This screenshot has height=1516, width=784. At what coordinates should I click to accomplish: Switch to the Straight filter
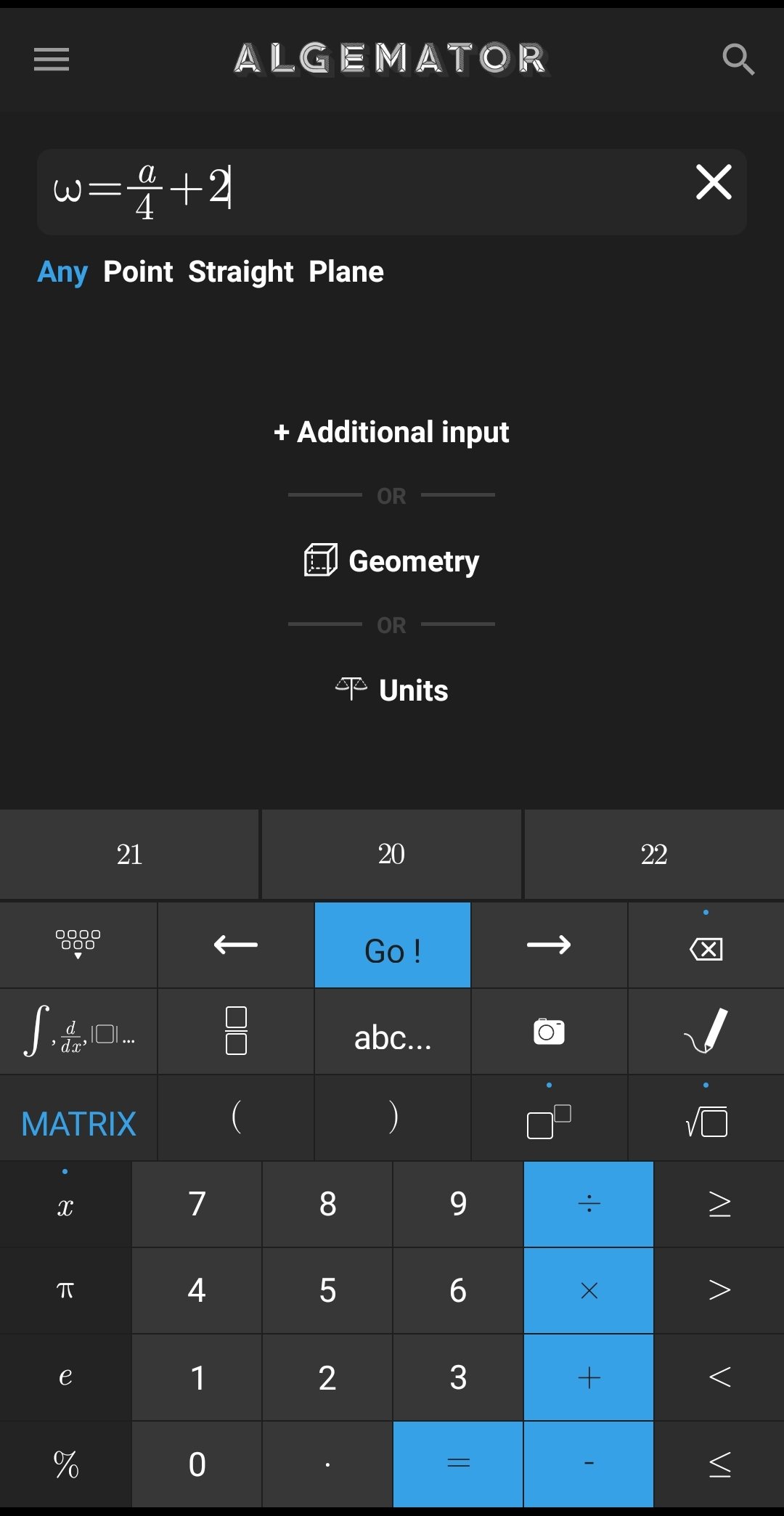pyautogui.click(x=240, y=272)
